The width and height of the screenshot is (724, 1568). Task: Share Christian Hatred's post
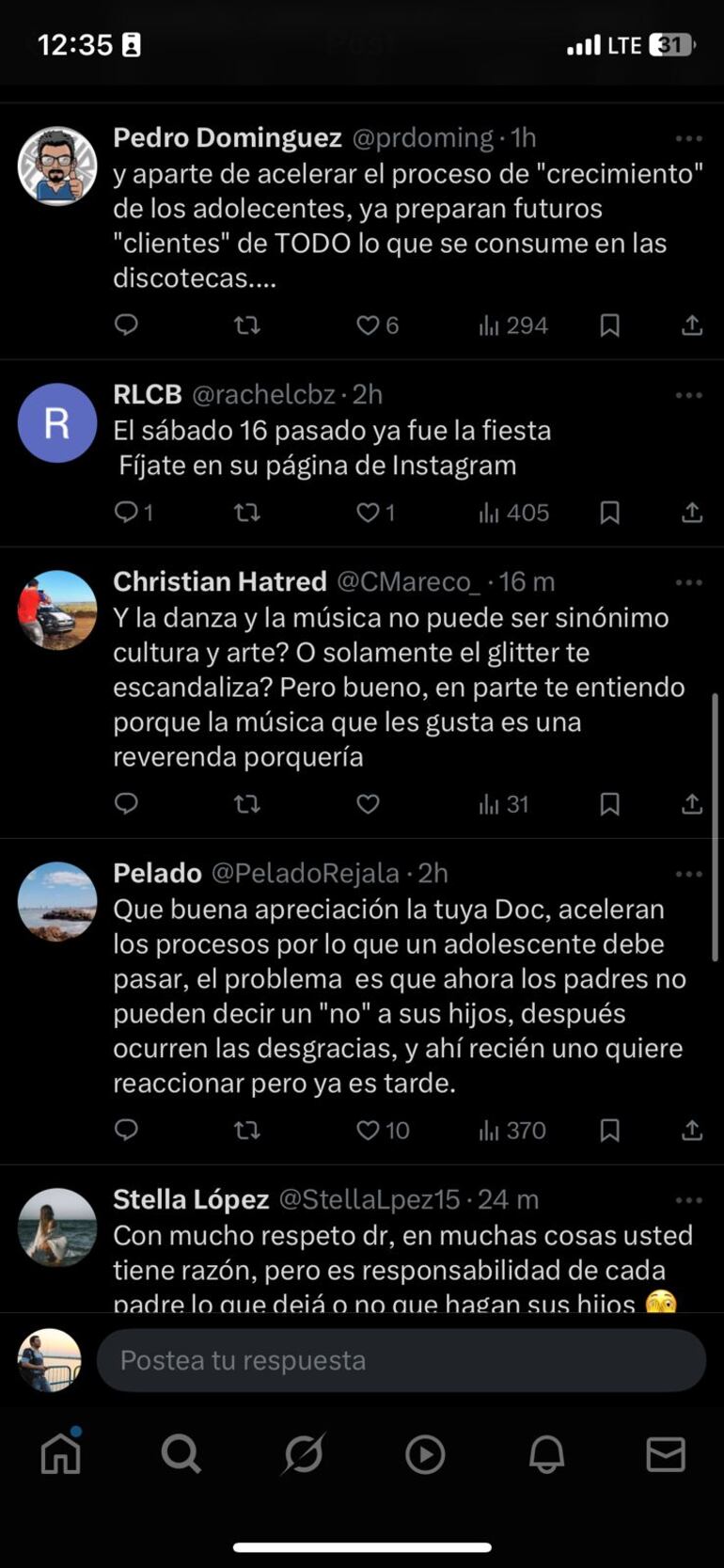click(691, 804)
